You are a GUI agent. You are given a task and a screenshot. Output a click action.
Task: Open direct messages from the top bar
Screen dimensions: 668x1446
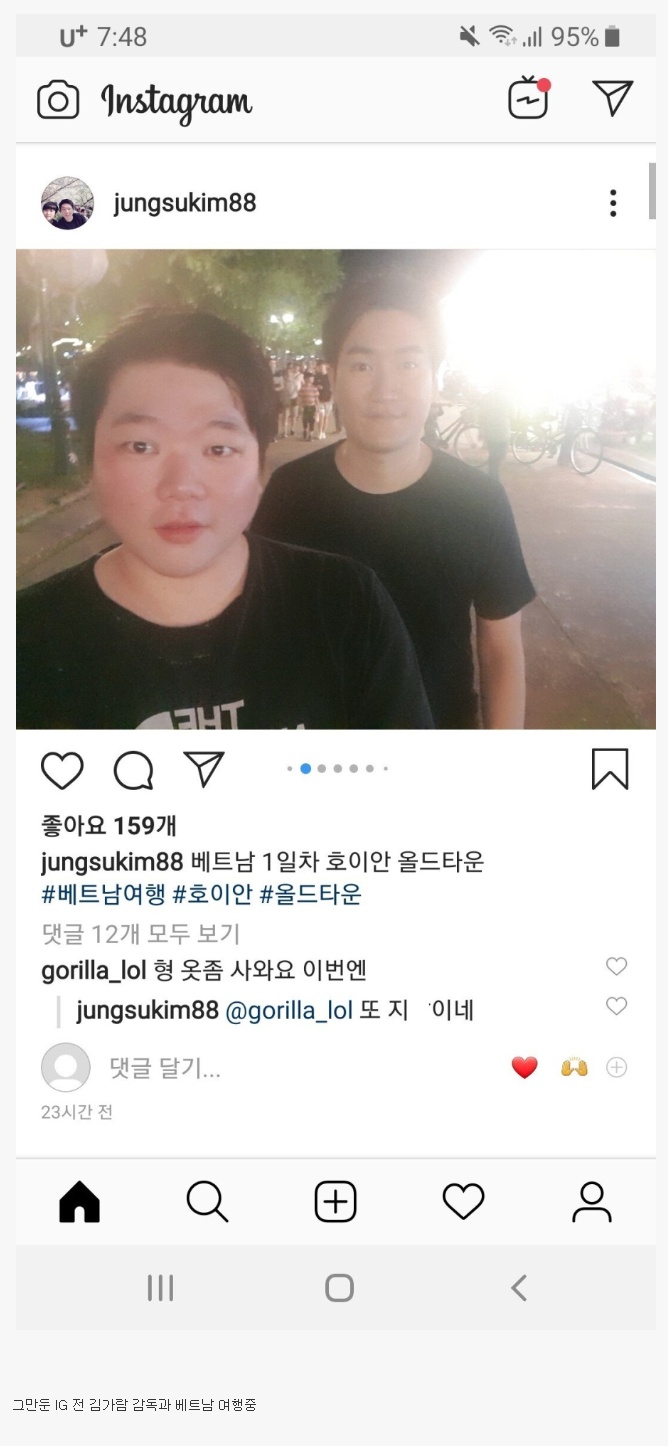(612, 98)
